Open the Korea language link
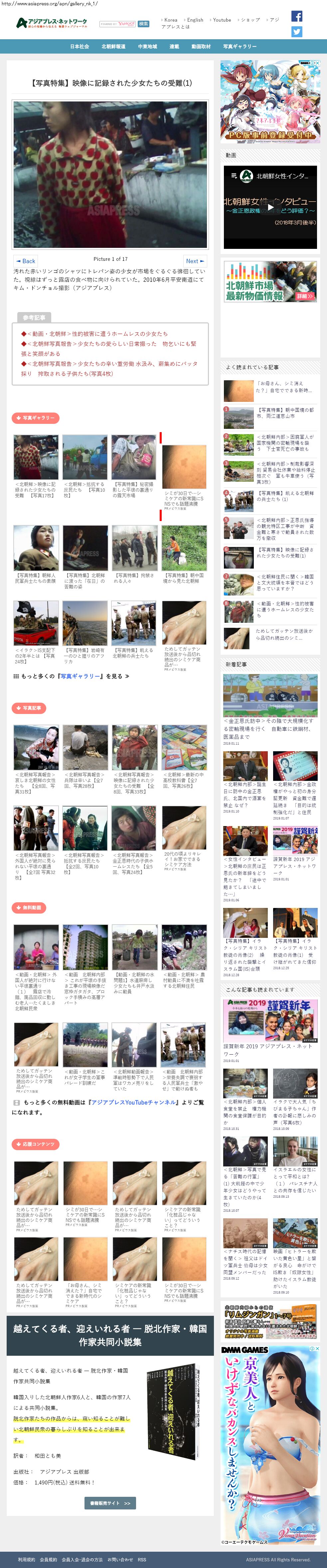Screen dimensions: 327x1568 (x=171, y=20)
